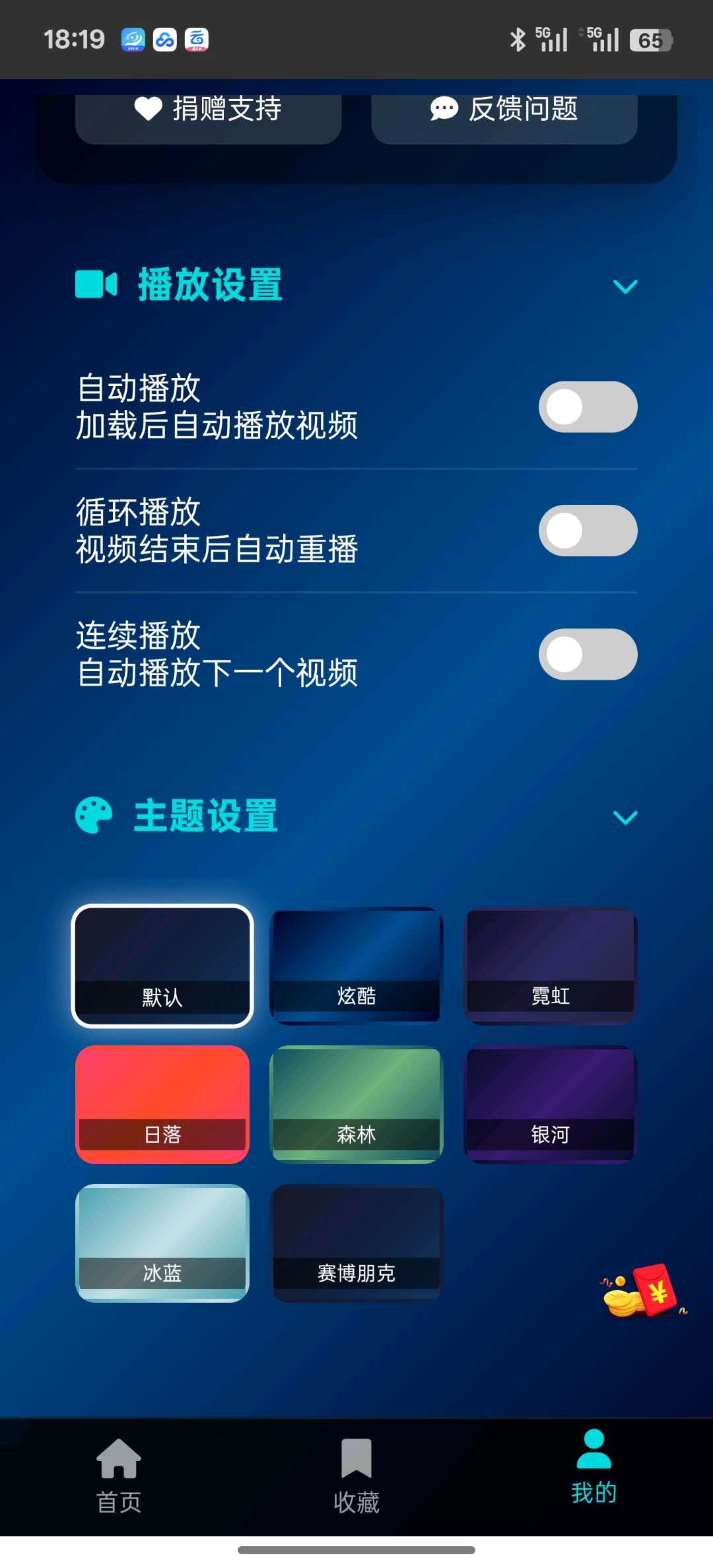713x1568 pixels.
Task: Select the 默认 theme
Action: [162, 965]
